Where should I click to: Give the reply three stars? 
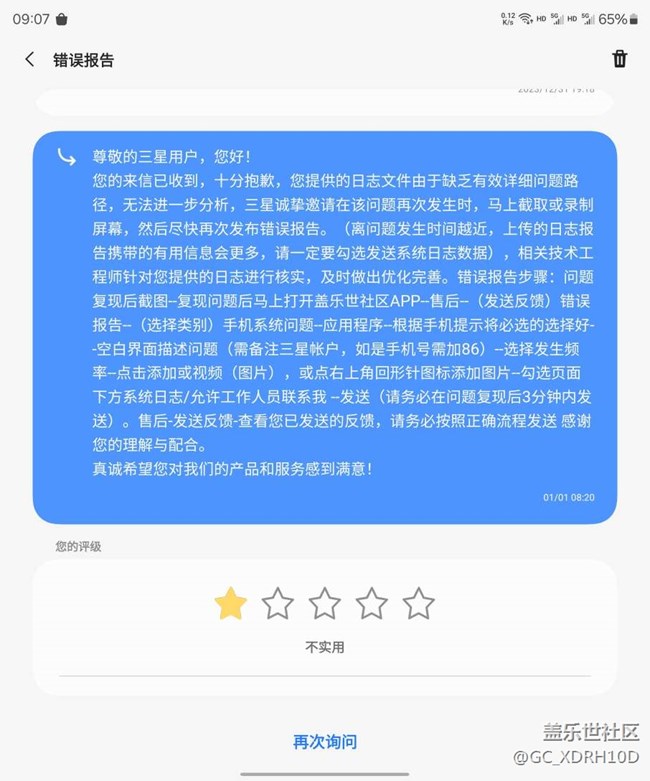point(325,603)
